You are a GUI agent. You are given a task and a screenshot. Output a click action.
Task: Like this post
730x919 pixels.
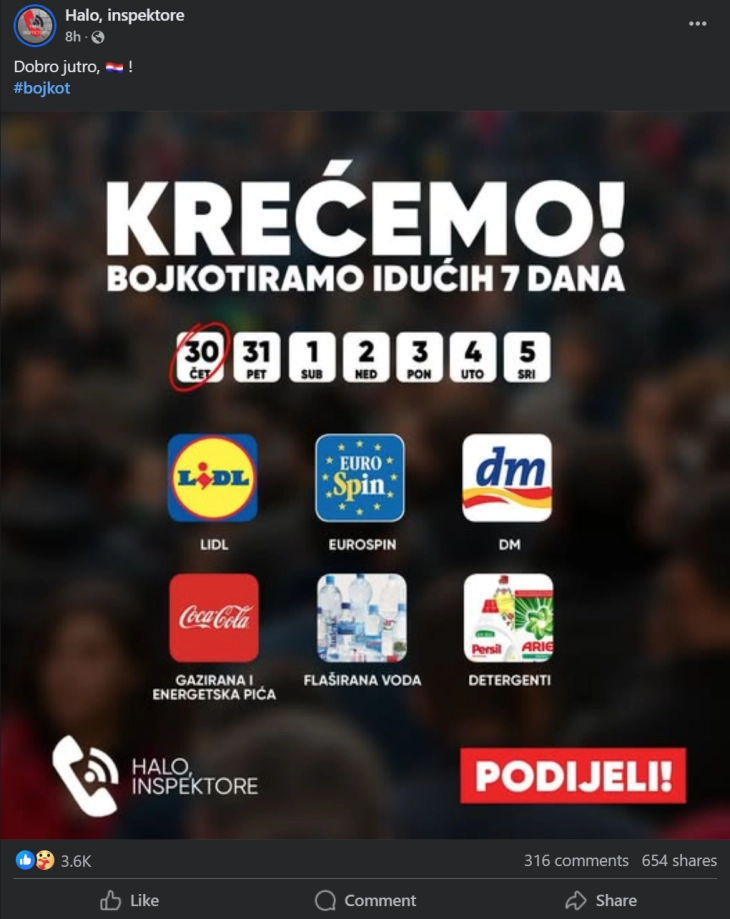130,900
